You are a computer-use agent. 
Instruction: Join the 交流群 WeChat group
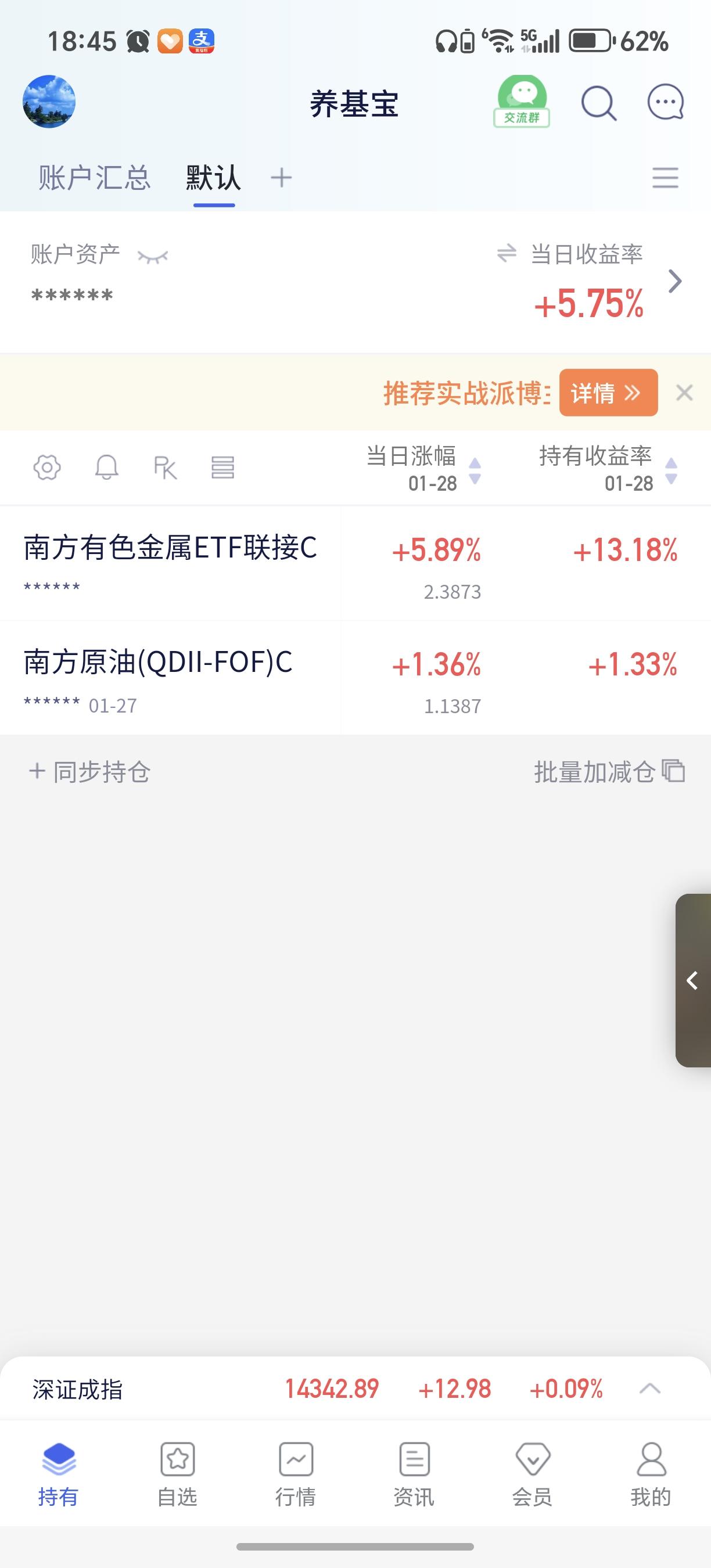[x=522, y=102]
